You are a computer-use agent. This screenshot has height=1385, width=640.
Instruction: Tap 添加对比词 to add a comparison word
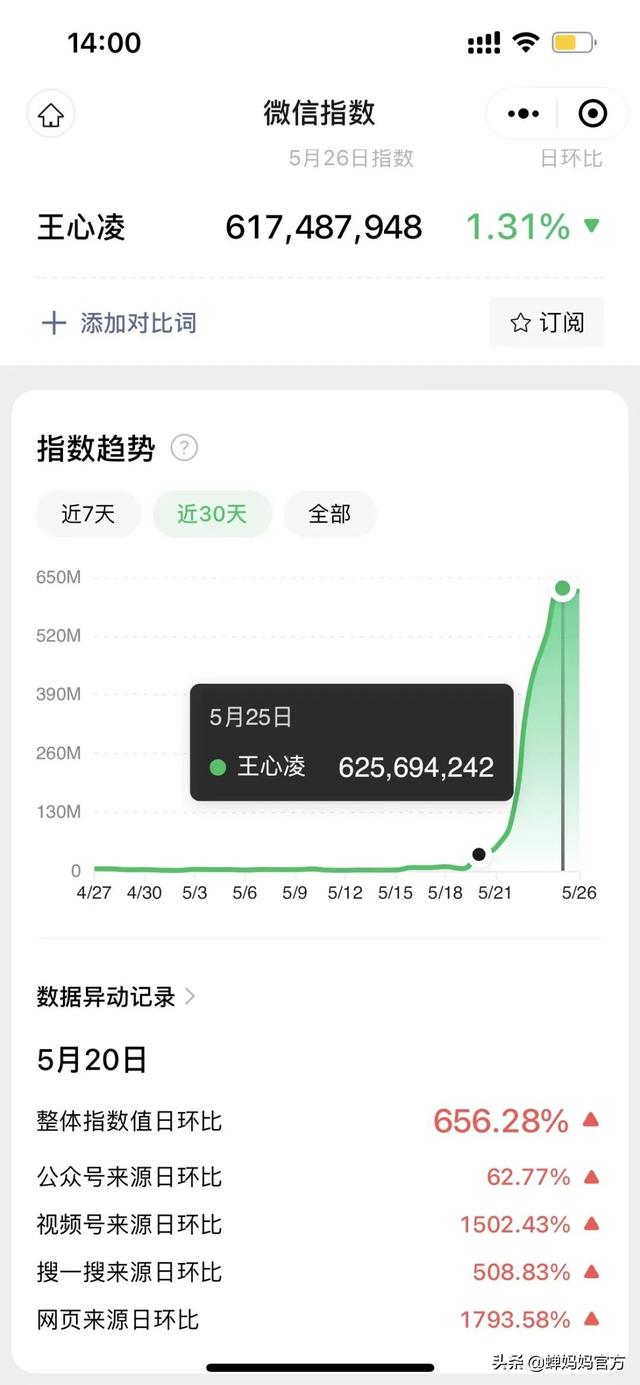tap(118, 323)
